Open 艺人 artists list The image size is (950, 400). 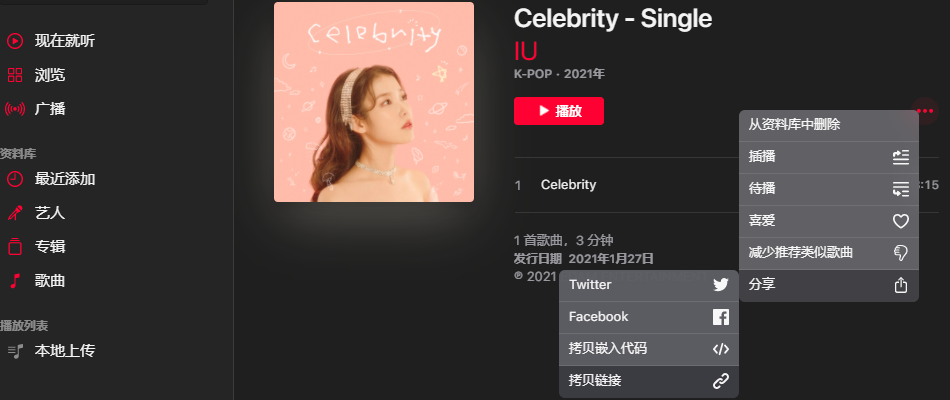(x=50, y=213)
